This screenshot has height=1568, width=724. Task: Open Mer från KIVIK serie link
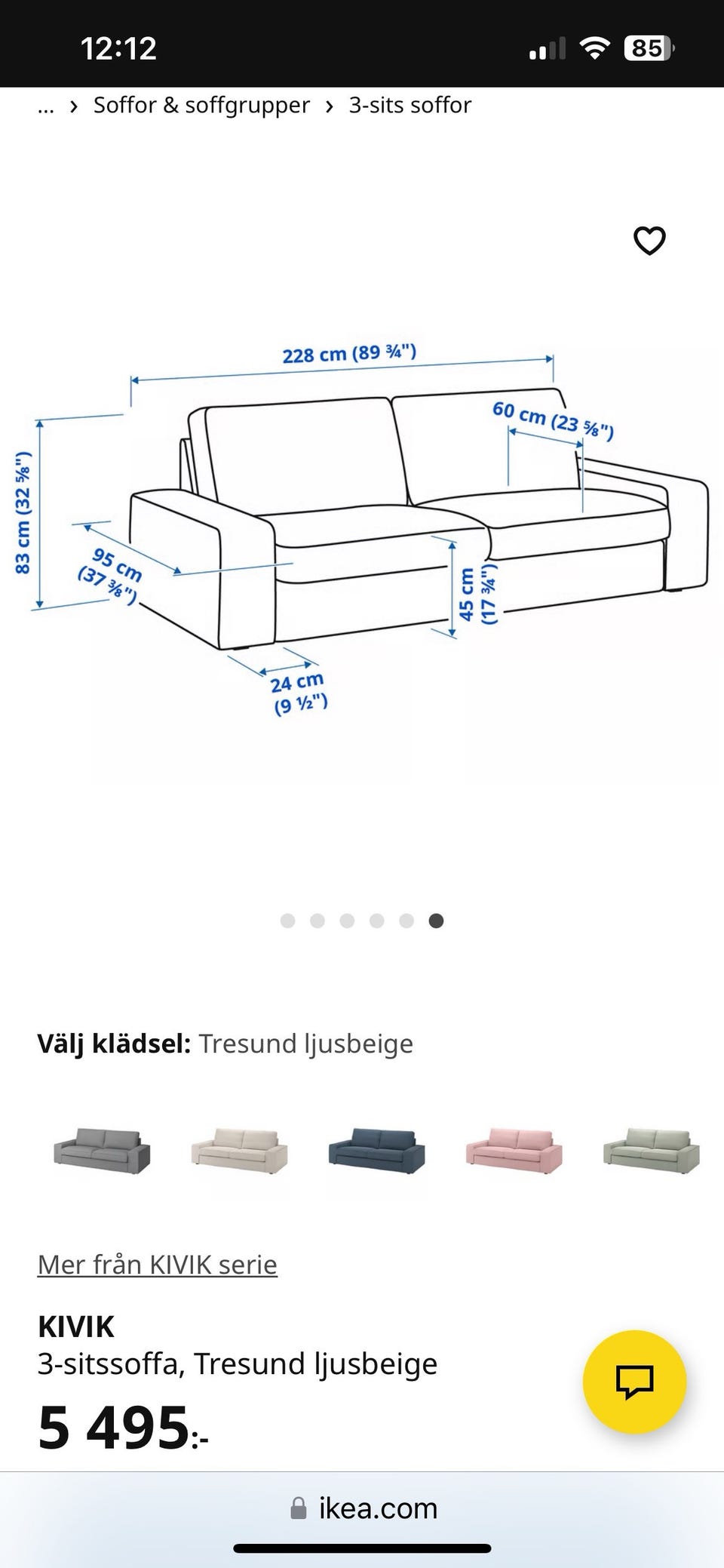156,1264
